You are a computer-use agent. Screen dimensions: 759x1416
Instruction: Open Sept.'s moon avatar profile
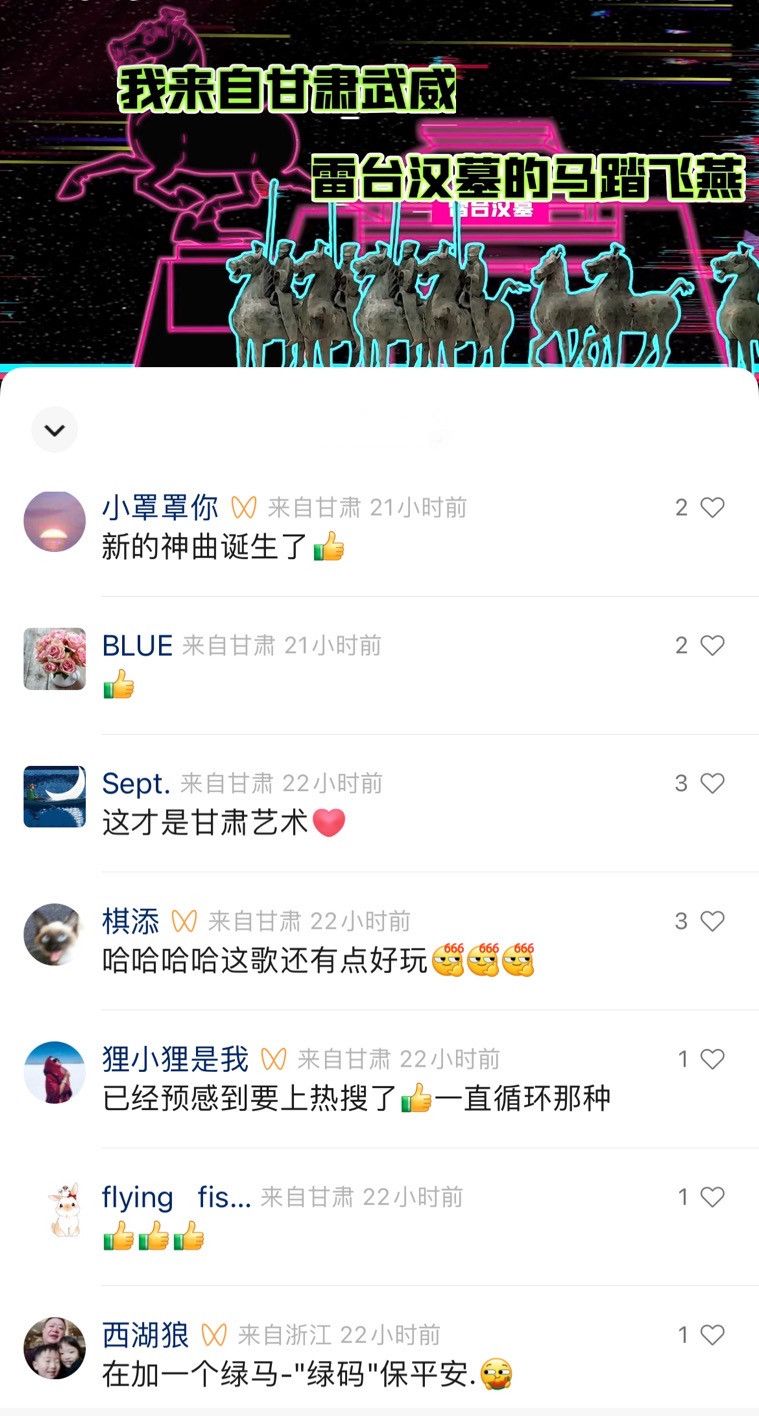tap(55, 797)
